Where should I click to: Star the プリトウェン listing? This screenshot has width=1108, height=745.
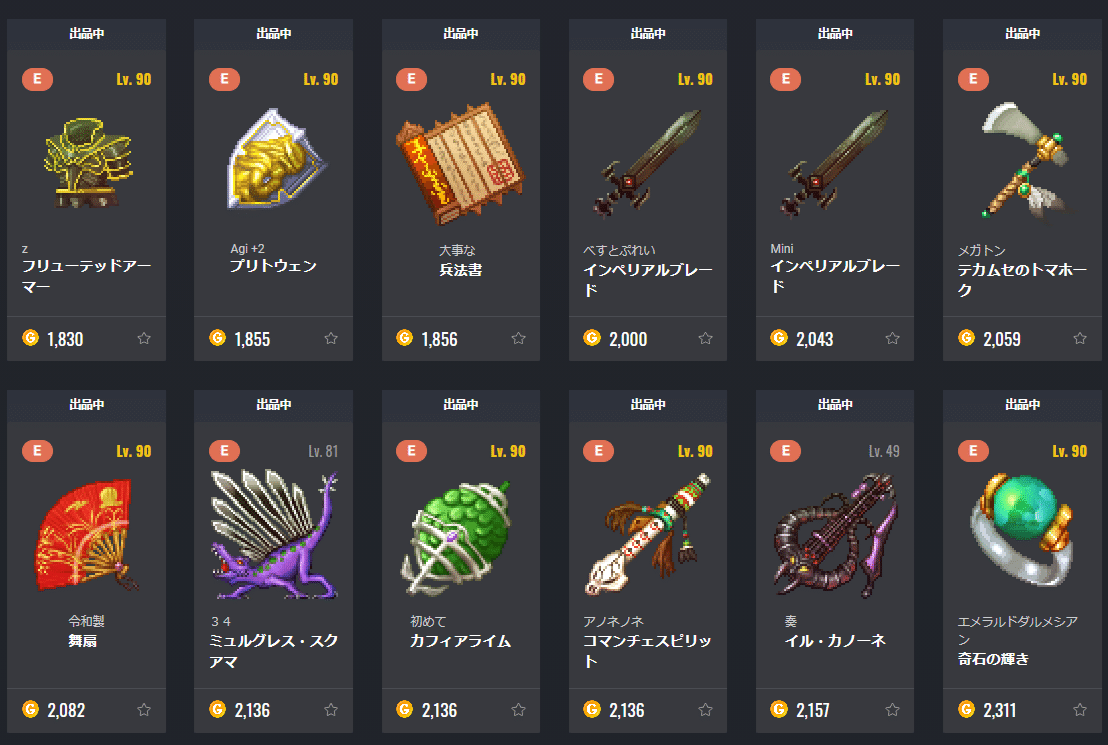click(331, 339)
